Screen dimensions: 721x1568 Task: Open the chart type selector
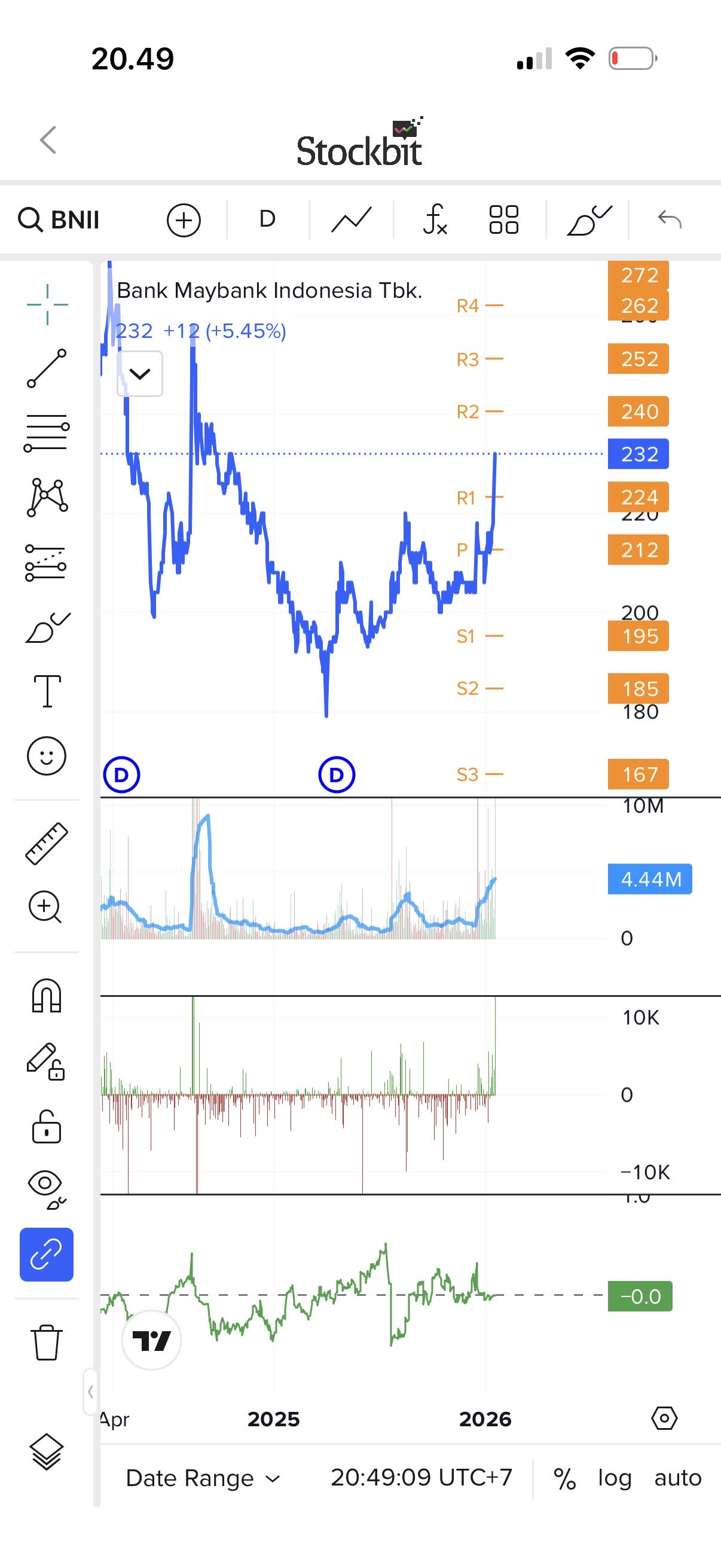tap(351, 219)
